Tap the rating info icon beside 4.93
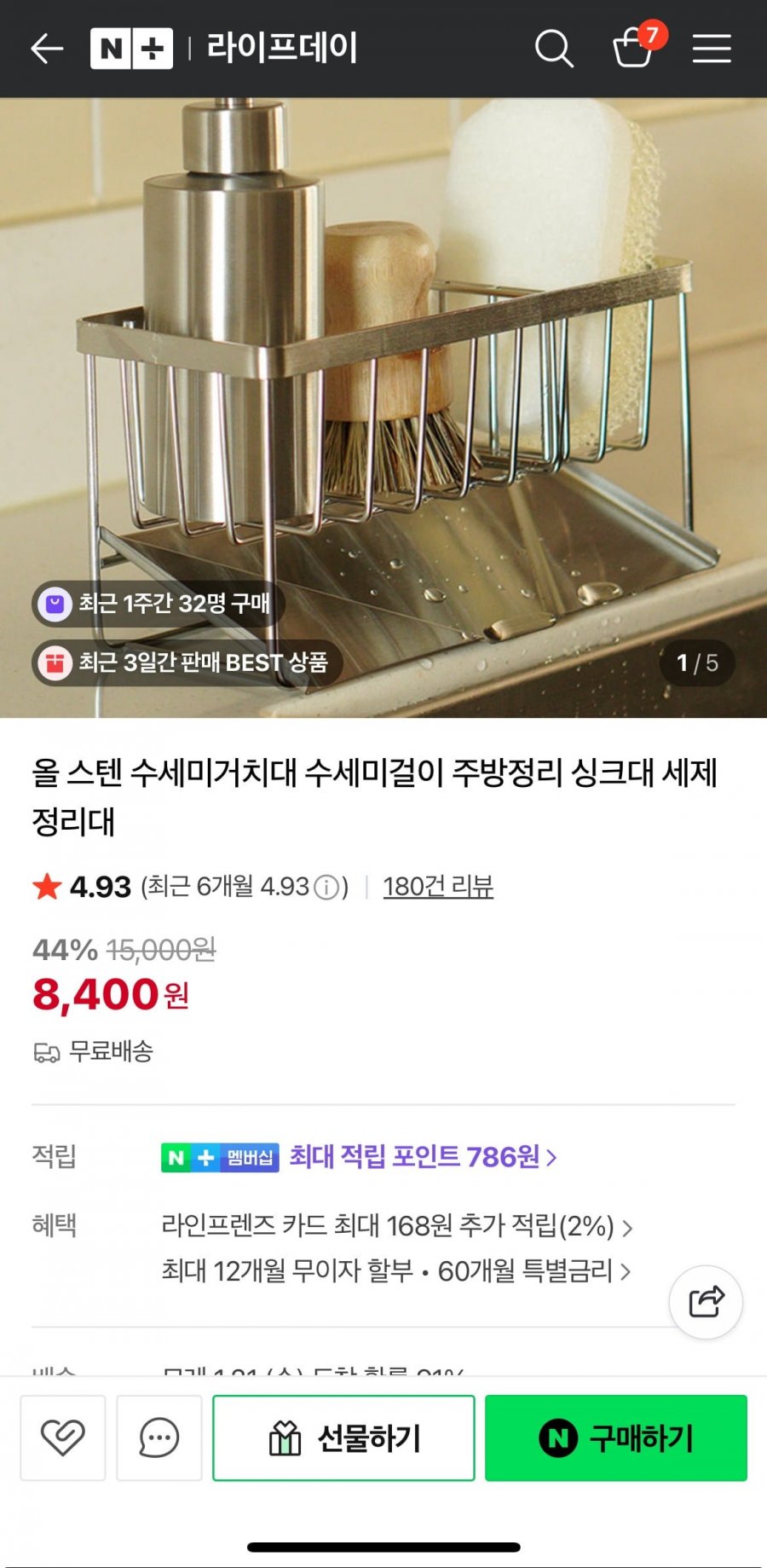The height and width of the screenshot is (1568, 767). [x=326, y=888]
